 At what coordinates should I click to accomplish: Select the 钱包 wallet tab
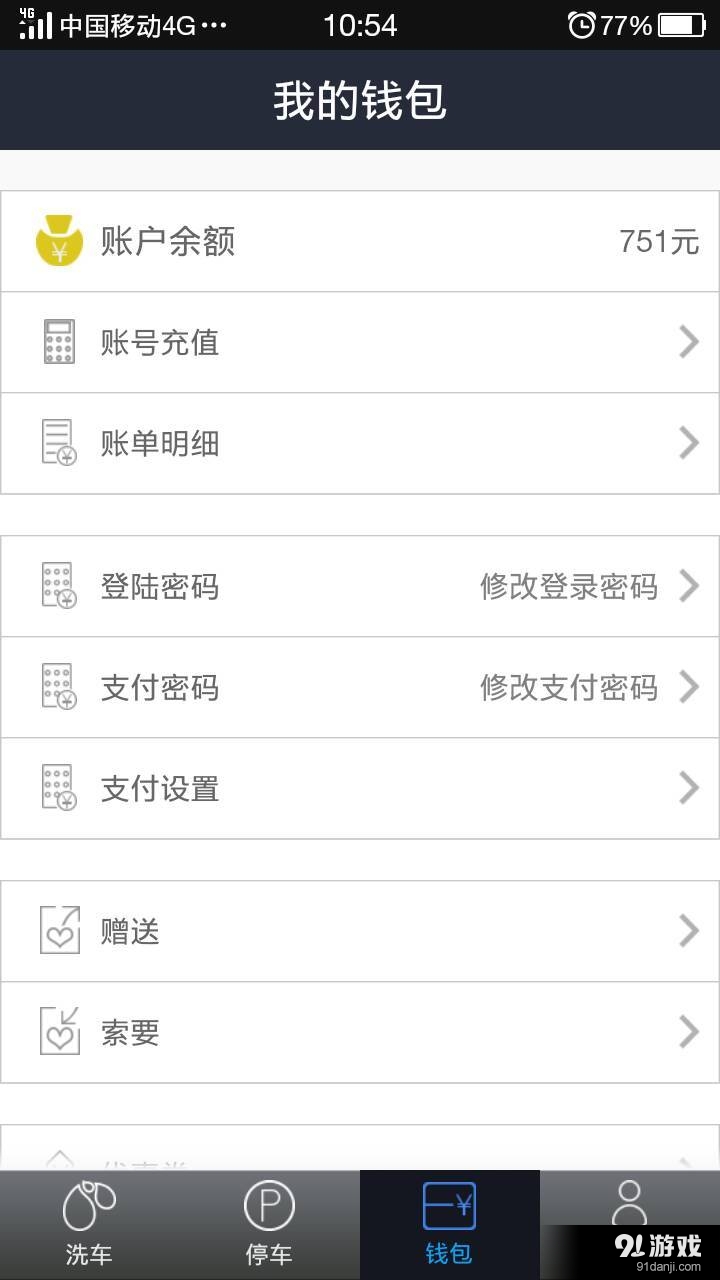coord(450,1225)
